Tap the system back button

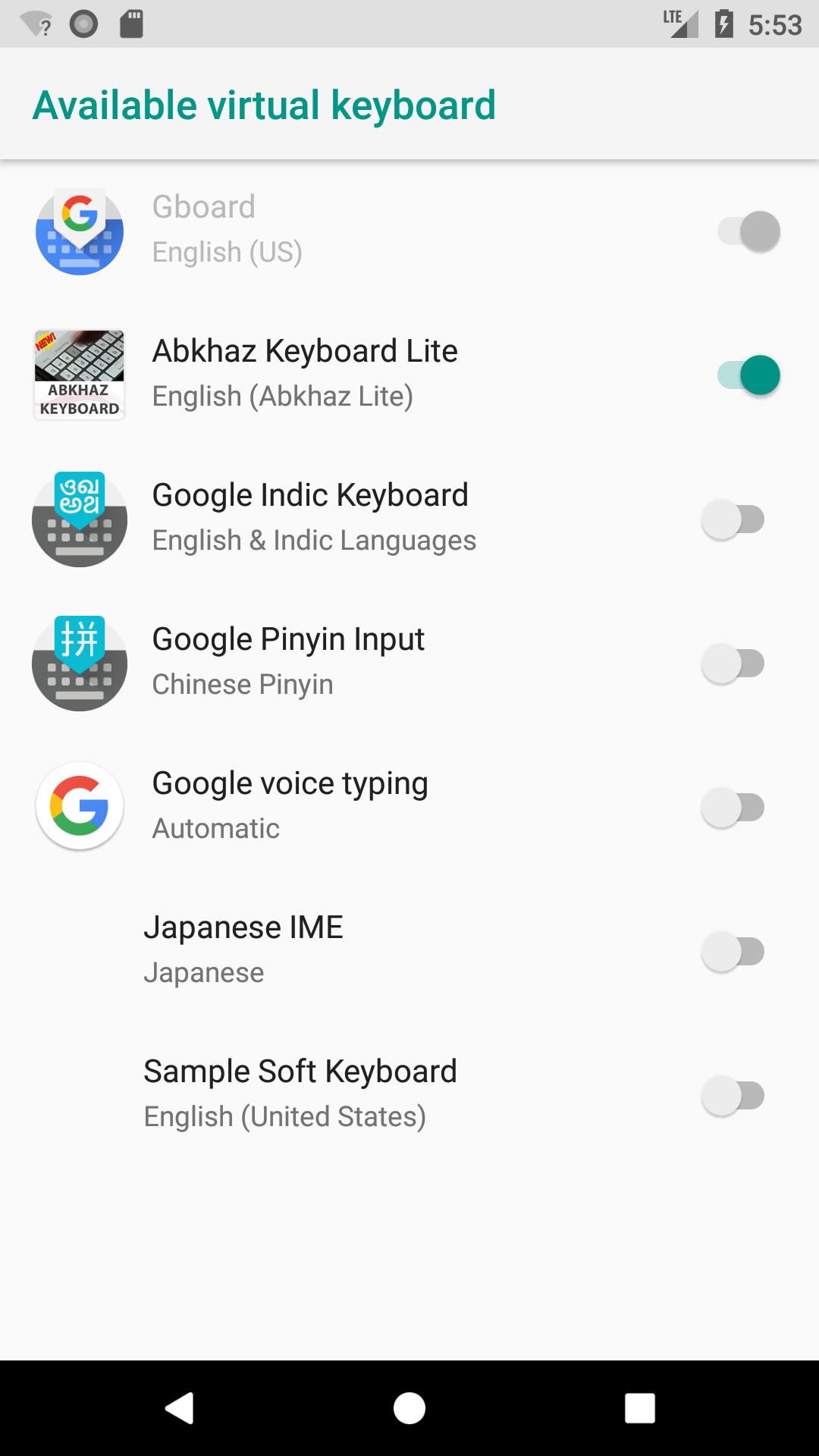180,1408
